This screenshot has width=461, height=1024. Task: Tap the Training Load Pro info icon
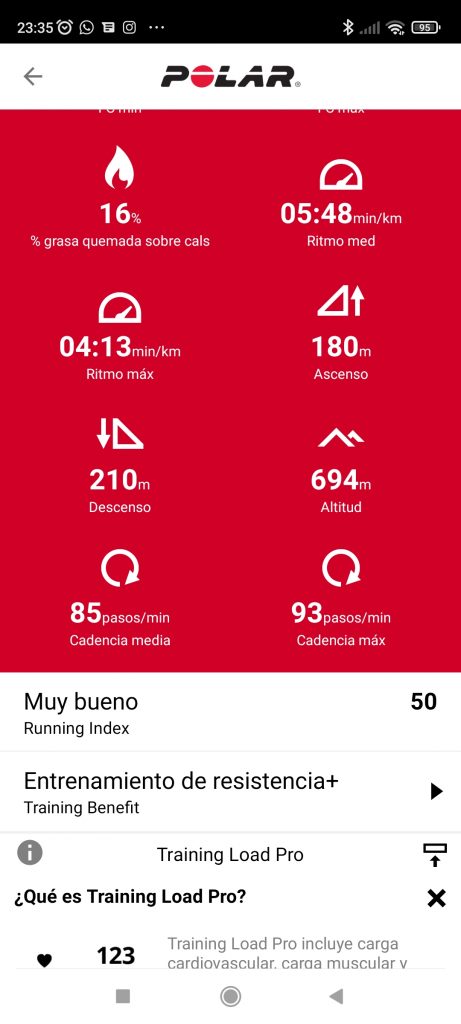click(30, 853)
